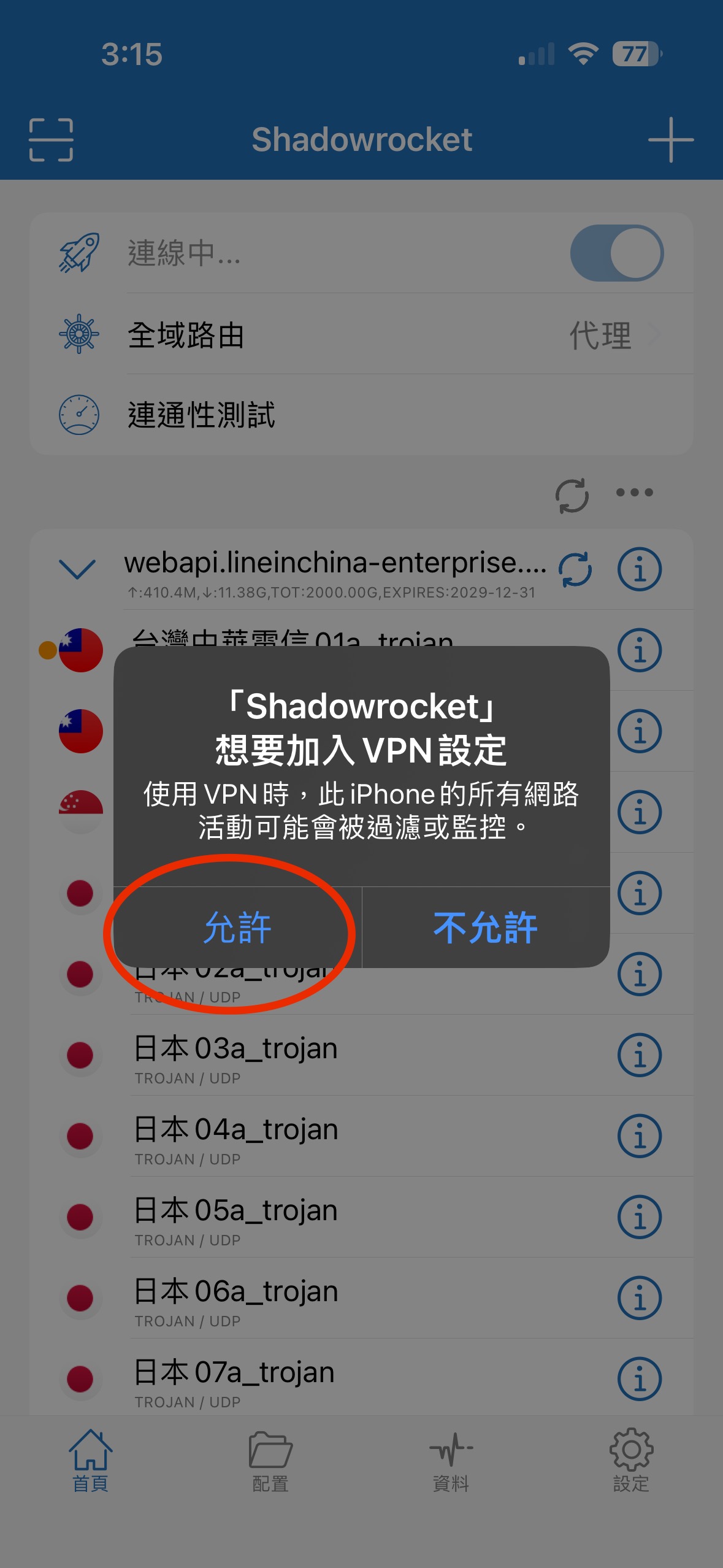This screenshot has width=723, height=1568.
Task: Open info for webapi.lineinchina-enterprise subscription
Action: pos(640,569)
